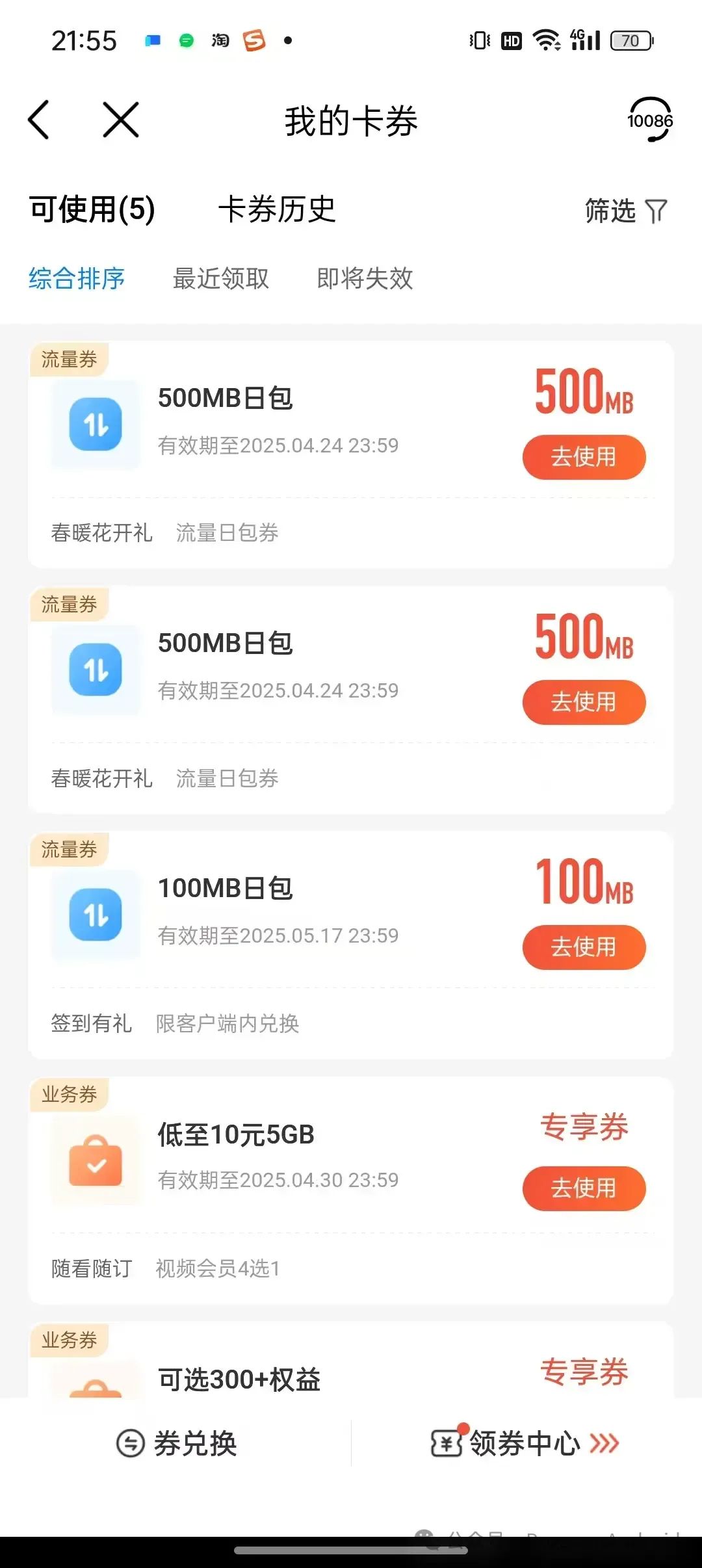Open the 筛选 filter
This screenshot has height=1568, width=702.
tap(625, 211)
